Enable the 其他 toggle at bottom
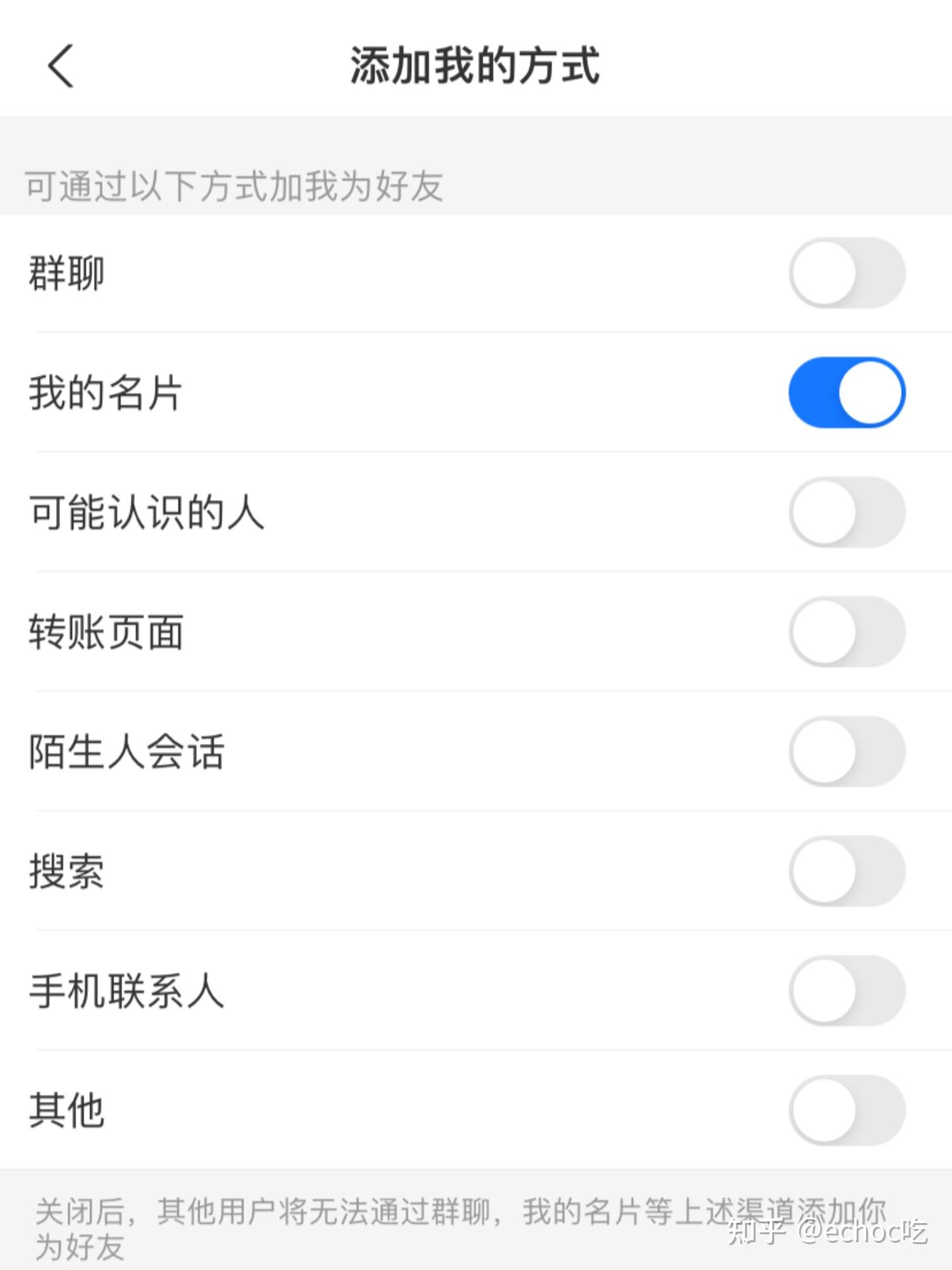The height and width of the screenshot is (1270, 952). 847,1111
